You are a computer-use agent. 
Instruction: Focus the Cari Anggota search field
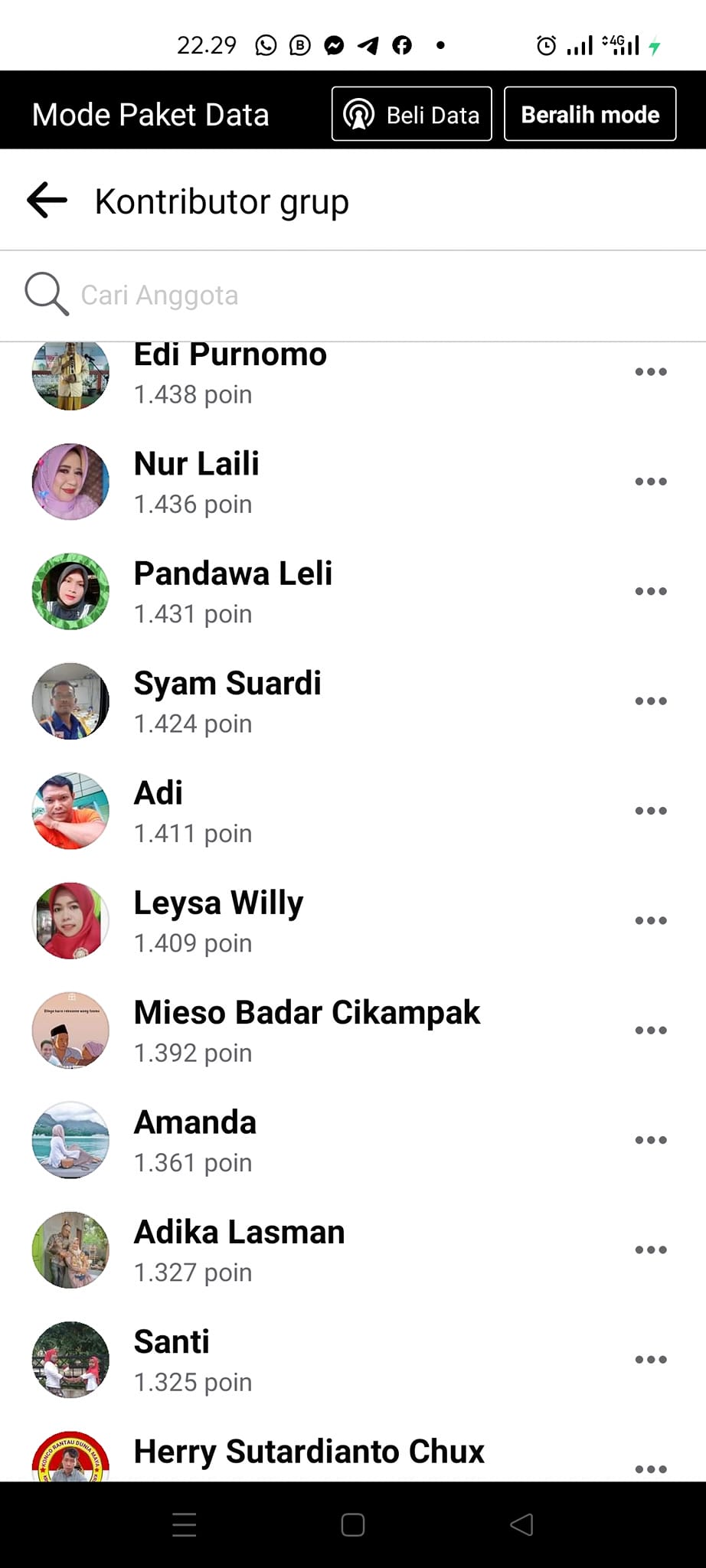[x=306, y=296]
